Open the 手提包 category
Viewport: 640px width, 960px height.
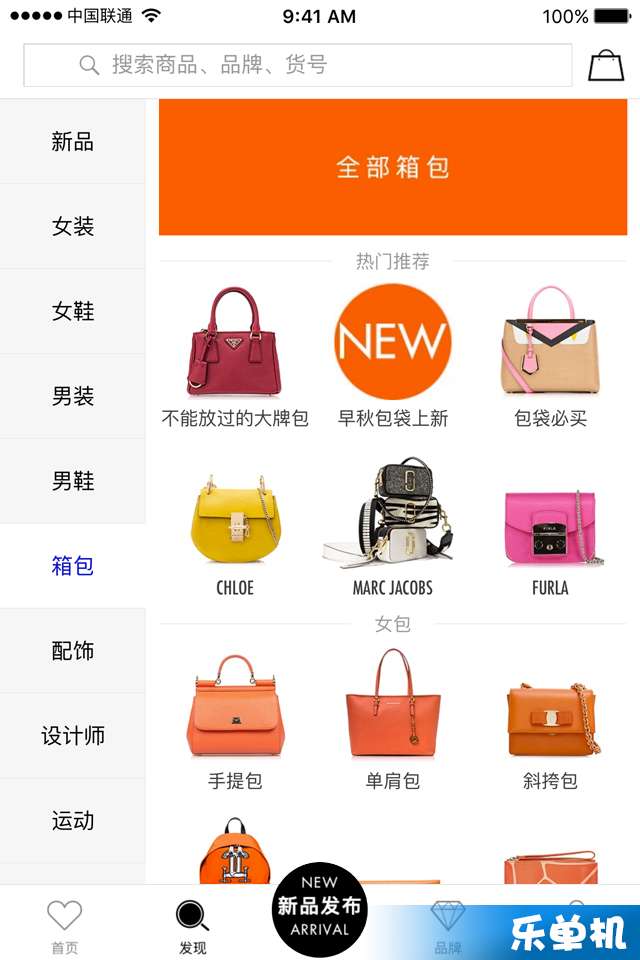(x=235, y=715)
